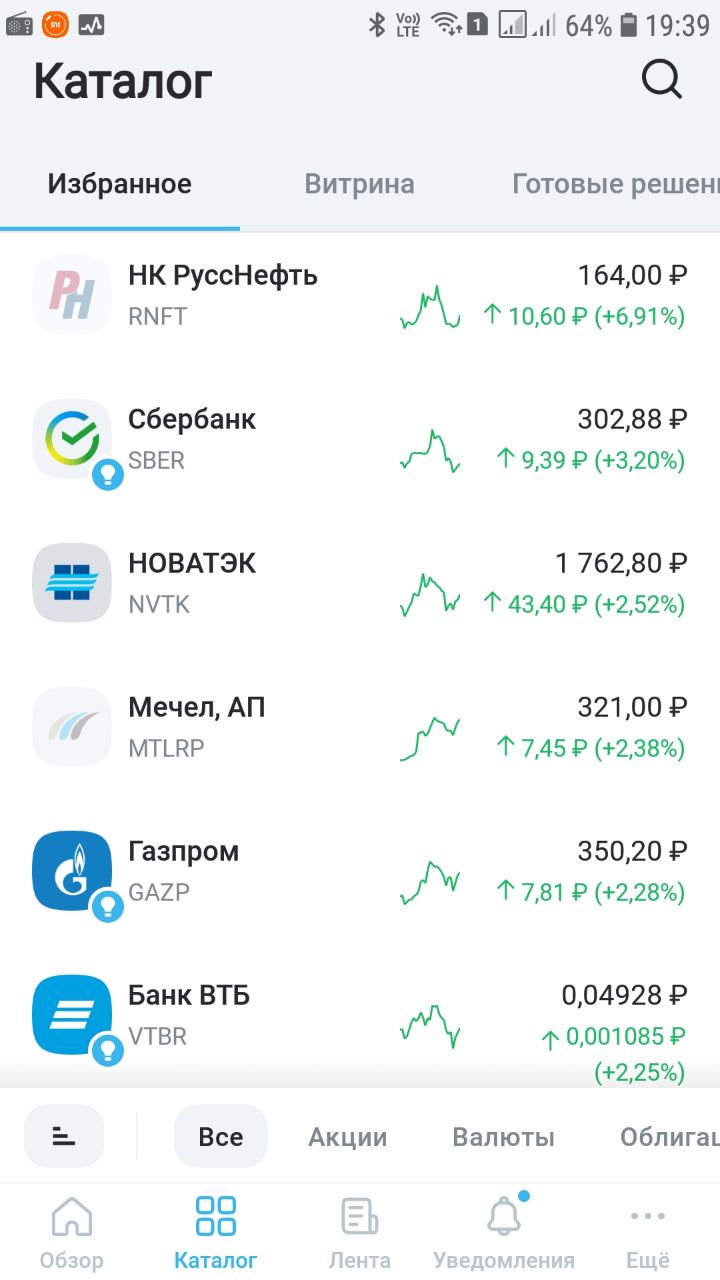Open Мечел, АП stock page
The image size is (720, 1280).
pos(360,727)
